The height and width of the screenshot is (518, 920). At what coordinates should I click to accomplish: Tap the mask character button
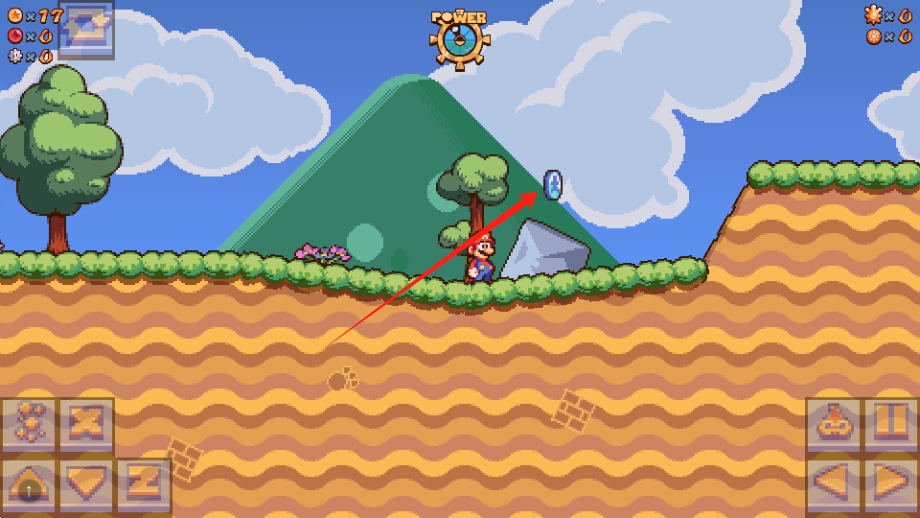point(833,425)
